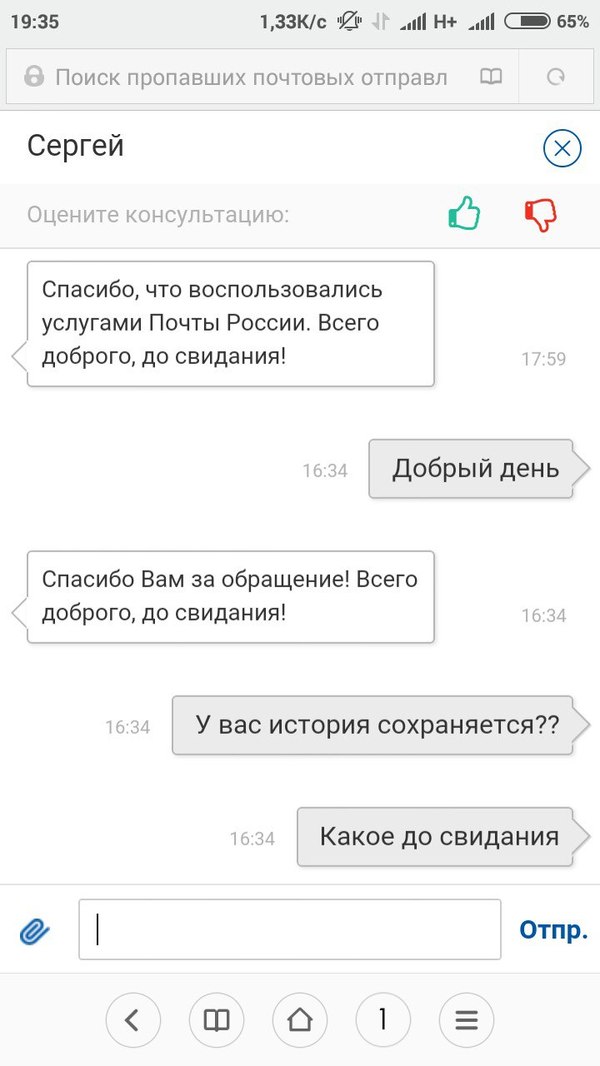Send the message with Отпр.
Screen dimensions: 600x1066
553,929
